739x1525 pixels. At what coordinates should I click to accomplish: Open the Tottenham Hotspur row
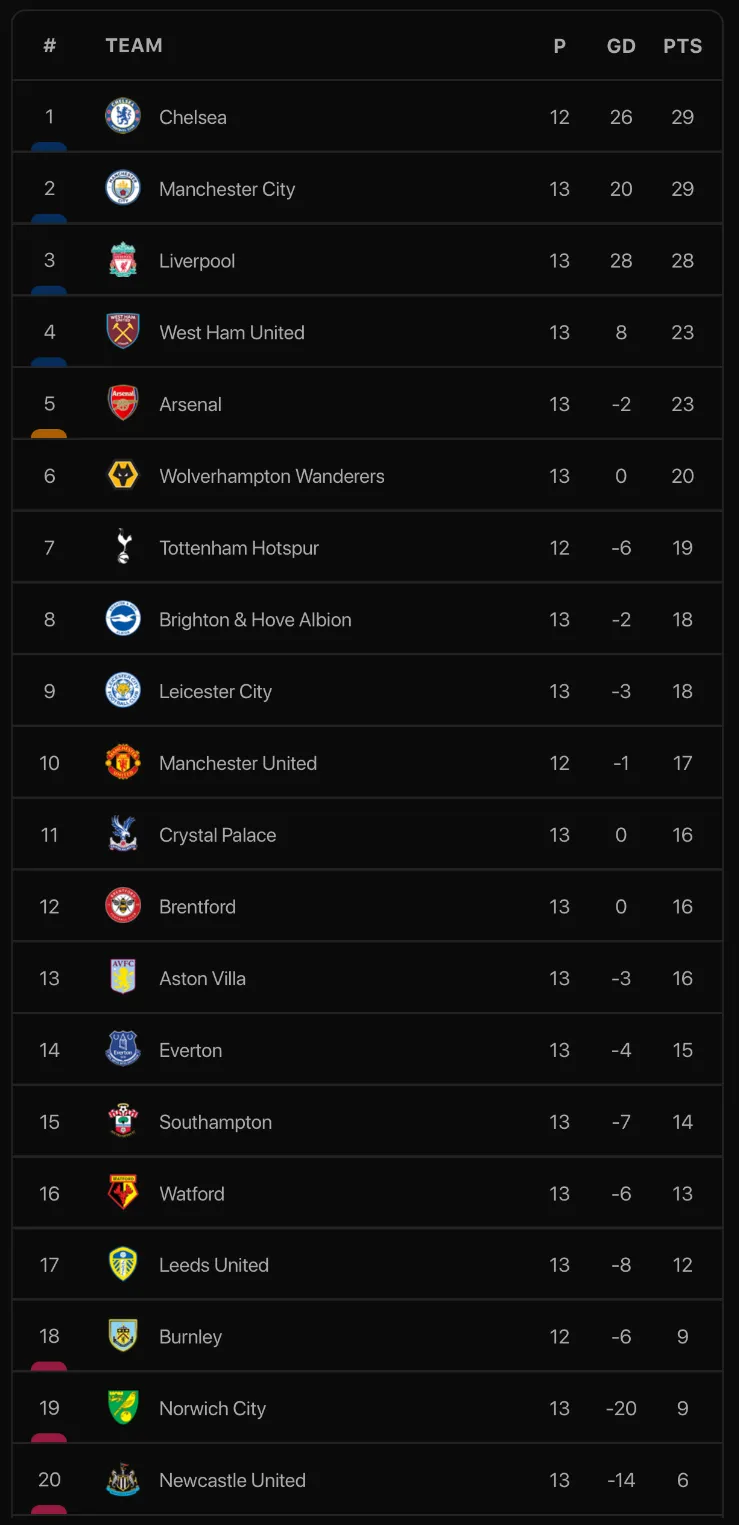coord(239,548)
